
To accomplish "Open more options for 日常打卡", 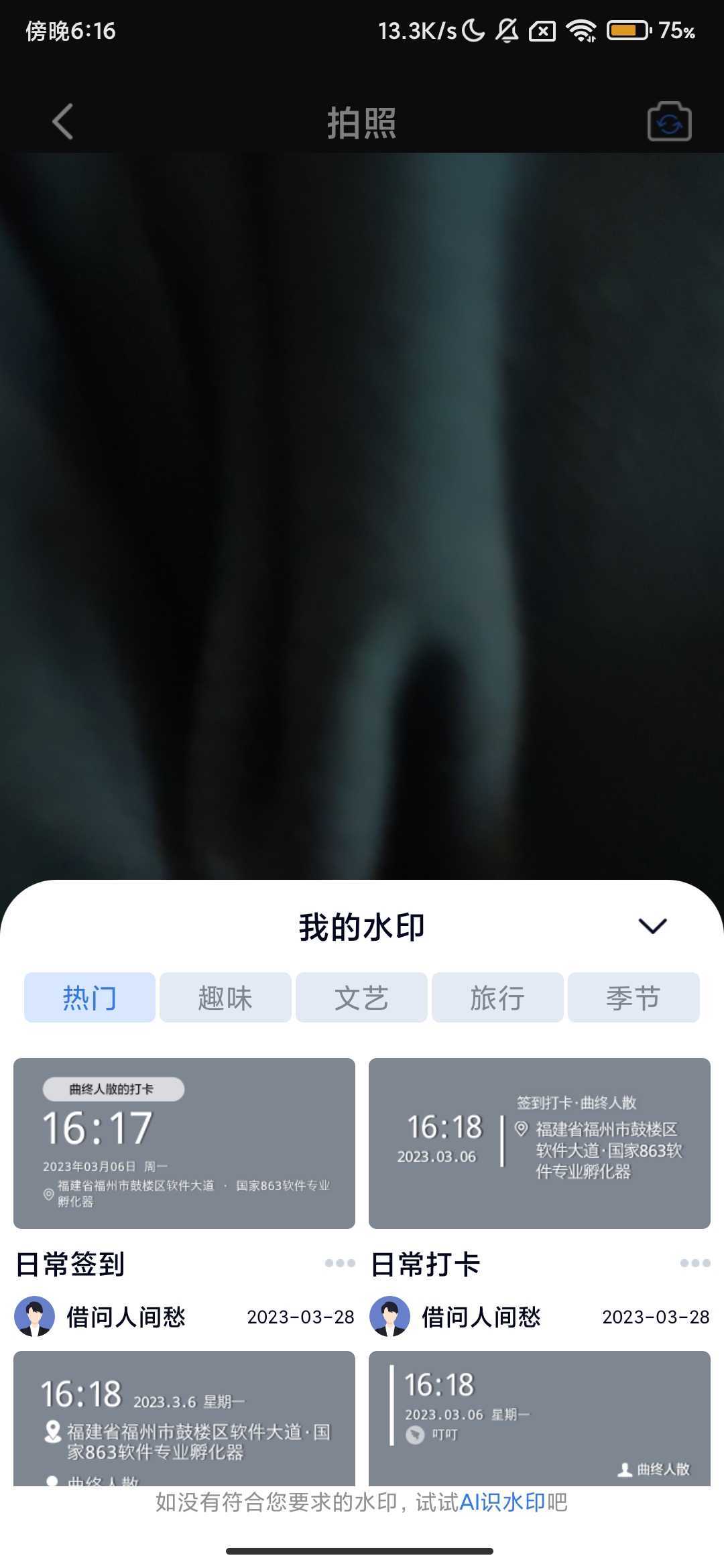I will click(x=695, y=1264).
